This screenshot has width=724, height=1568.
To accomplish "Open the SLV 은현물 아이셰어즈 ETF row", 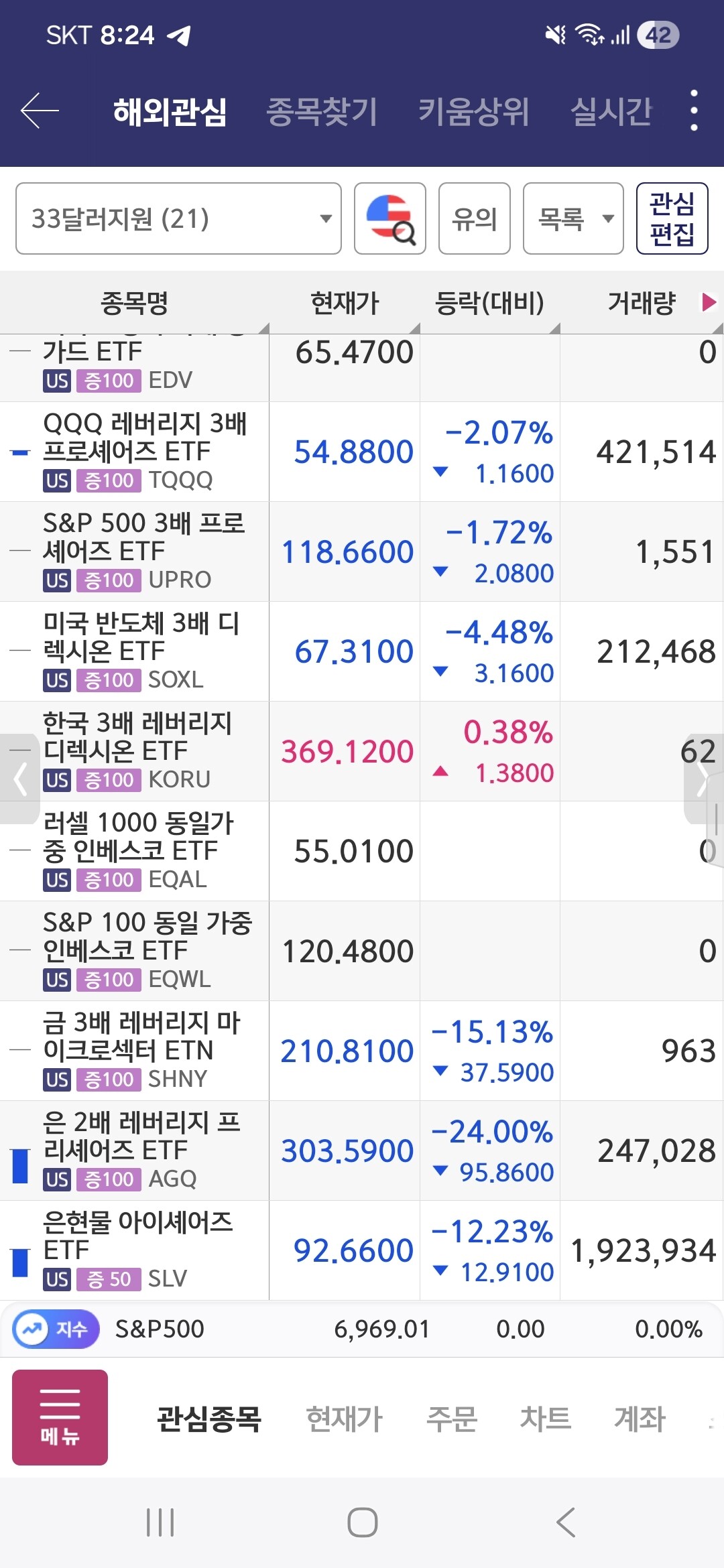I will [362, 1250].
